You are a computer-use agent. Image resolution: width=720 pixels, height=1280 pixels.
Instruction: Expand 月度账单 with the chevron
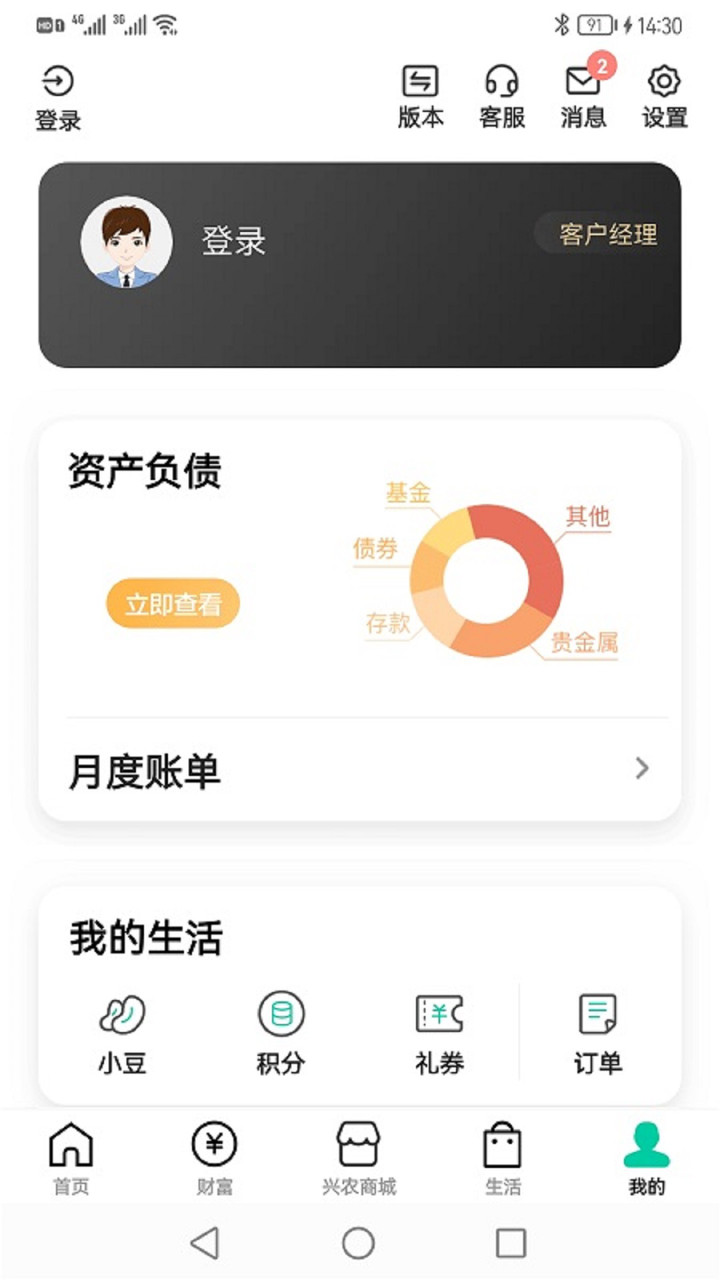click(641, 768)
